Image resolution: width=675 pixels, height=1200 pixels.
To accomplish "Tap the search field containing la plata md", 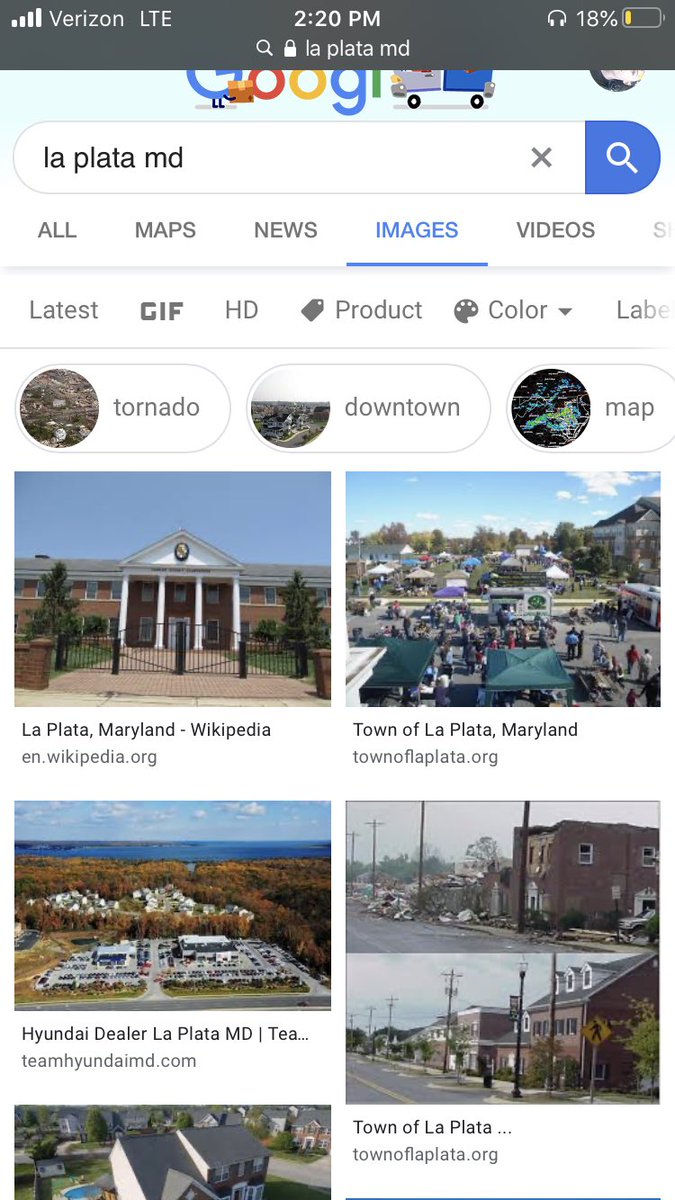I will coord(270,158).
